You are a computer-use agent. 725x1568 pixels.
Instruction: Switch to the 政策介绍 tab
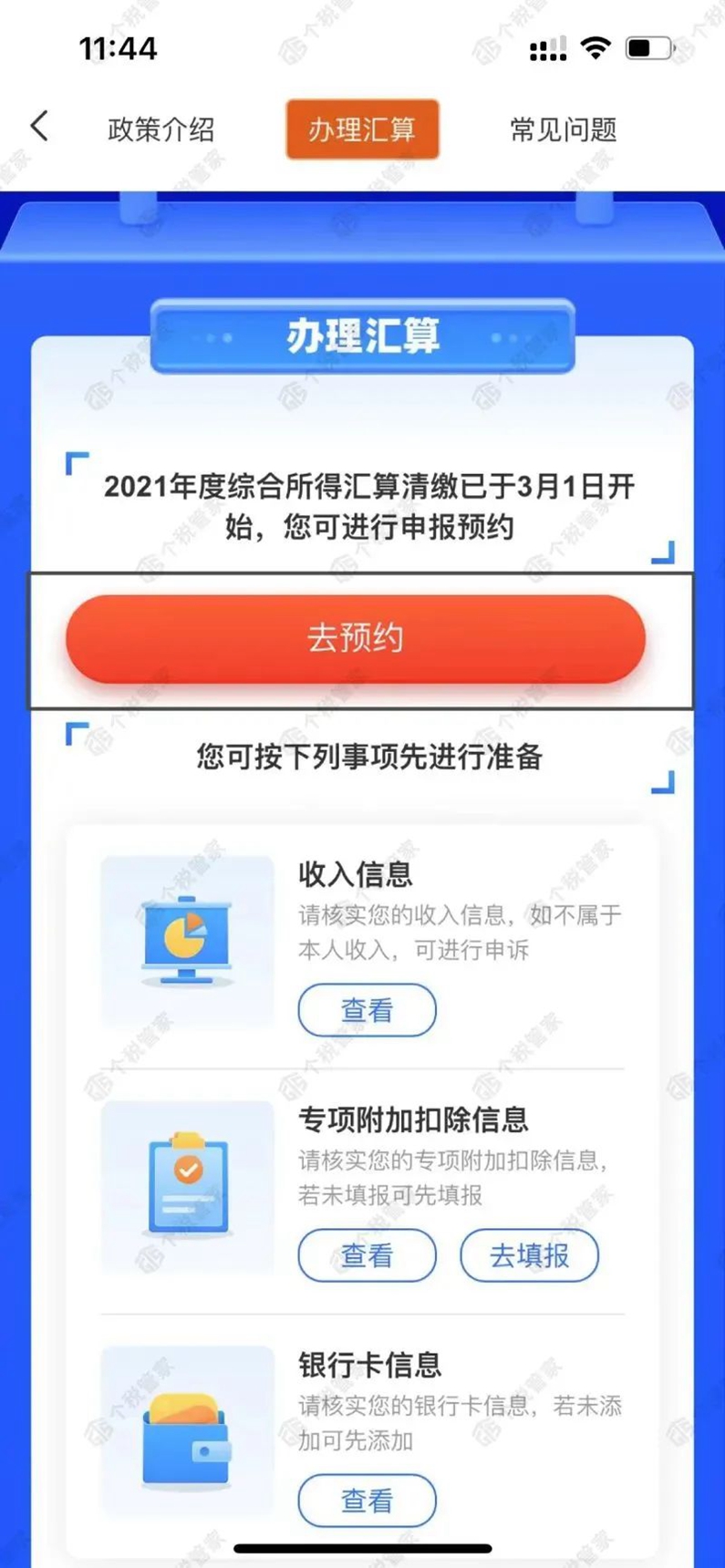point(161,129)
